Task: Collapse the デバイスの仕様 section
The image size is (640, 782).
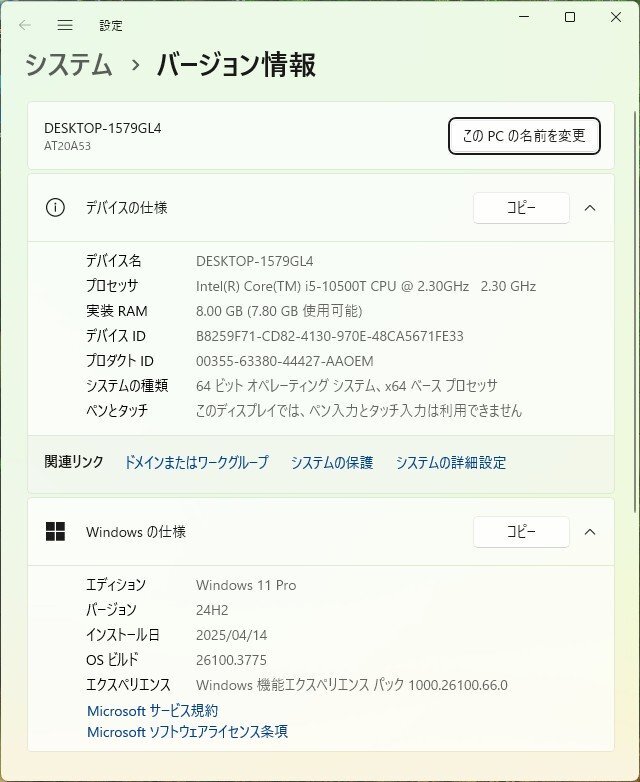Action: tap(590, 208)
